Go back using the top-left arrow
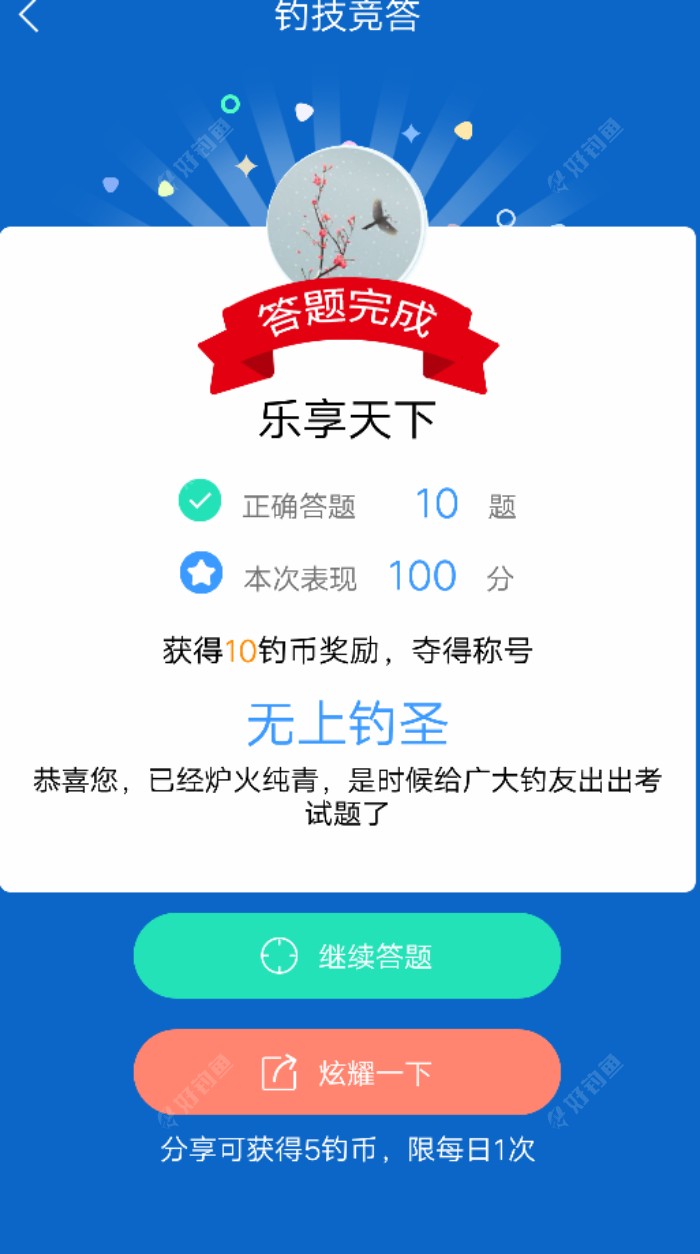The width and height of the screenshot is (700, 1254). (30, 15)
